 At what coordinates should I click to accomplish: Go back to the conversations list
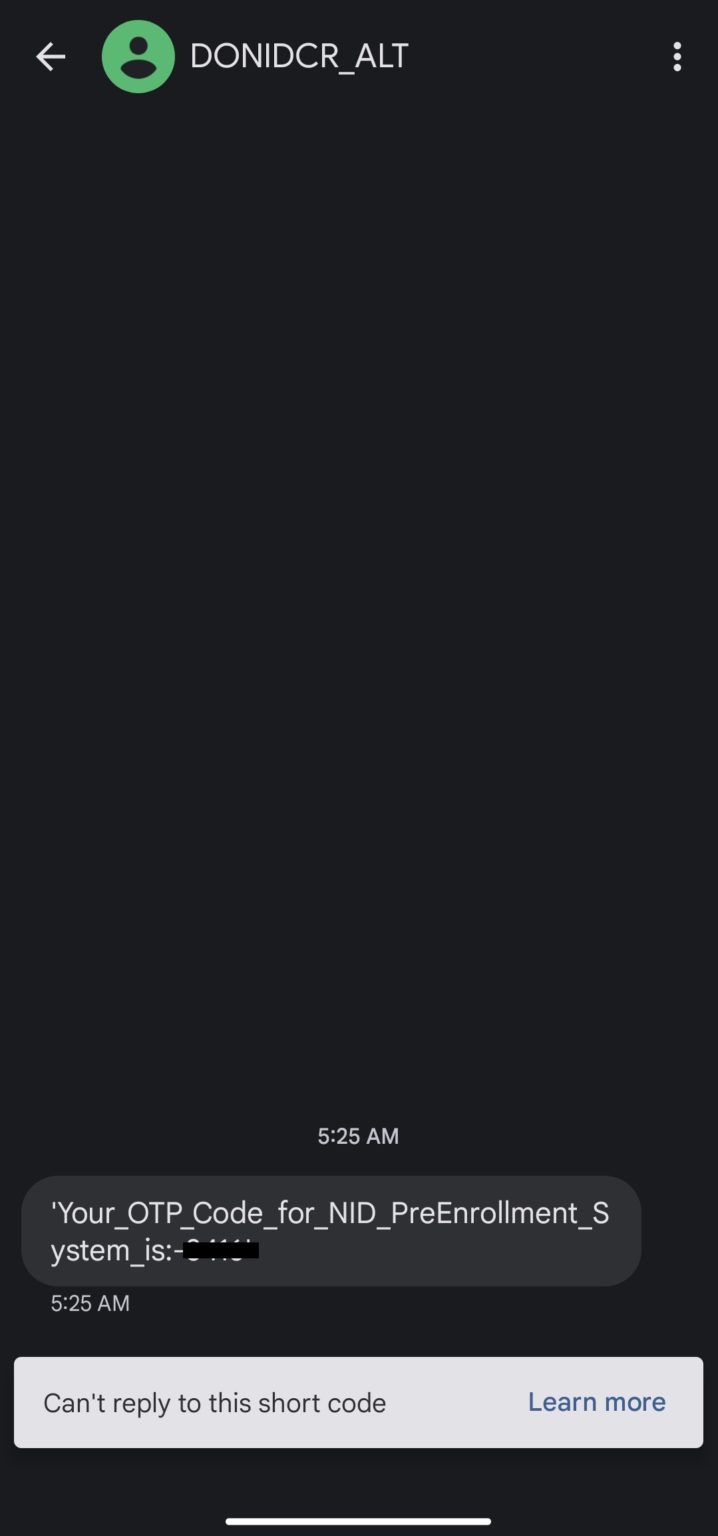50,57
